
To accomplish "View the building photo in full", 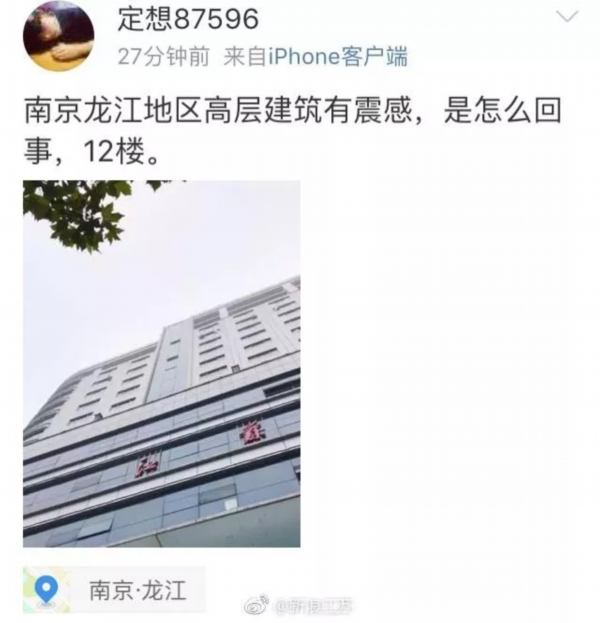I will click(162, 363).
